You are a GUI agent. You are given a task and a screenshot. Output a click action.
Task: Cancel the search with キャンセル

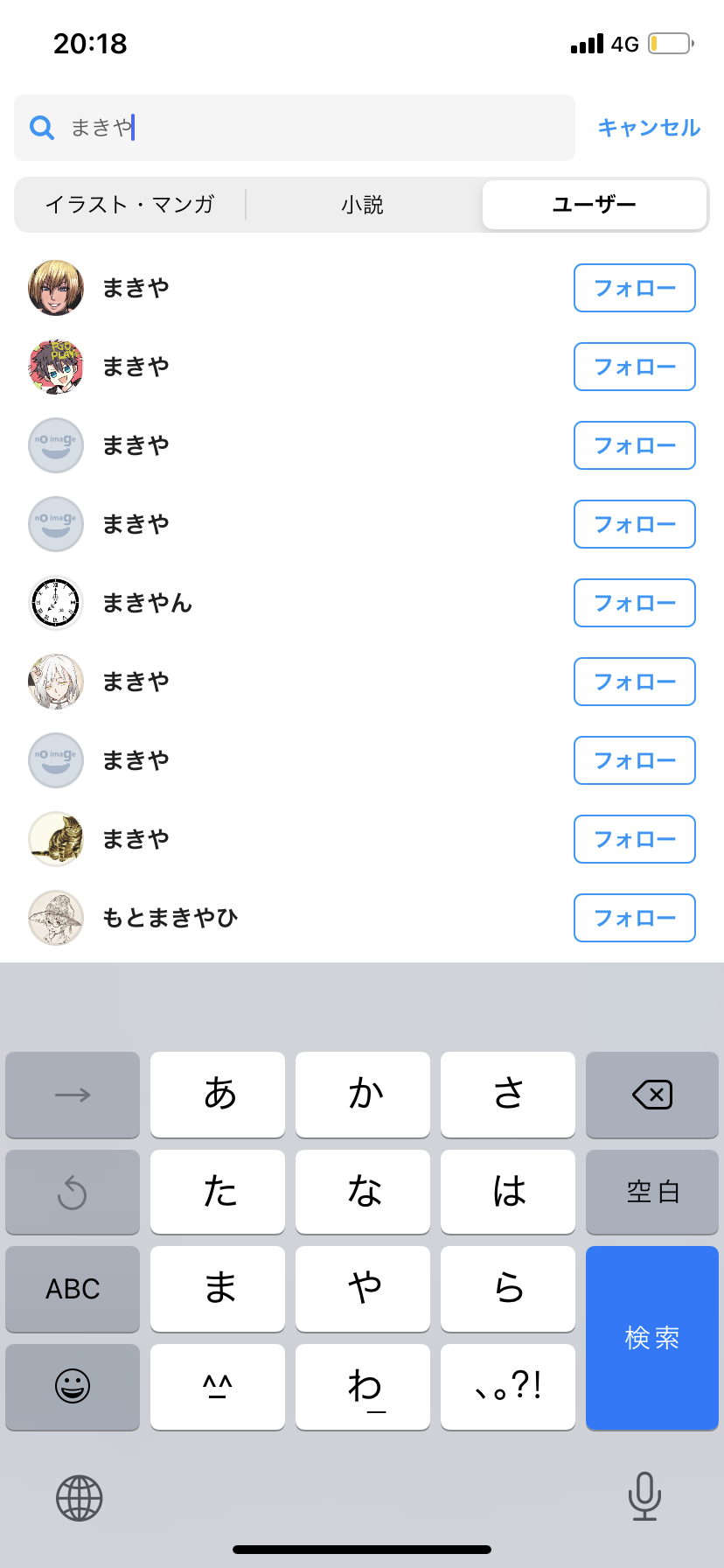(648, 128)
